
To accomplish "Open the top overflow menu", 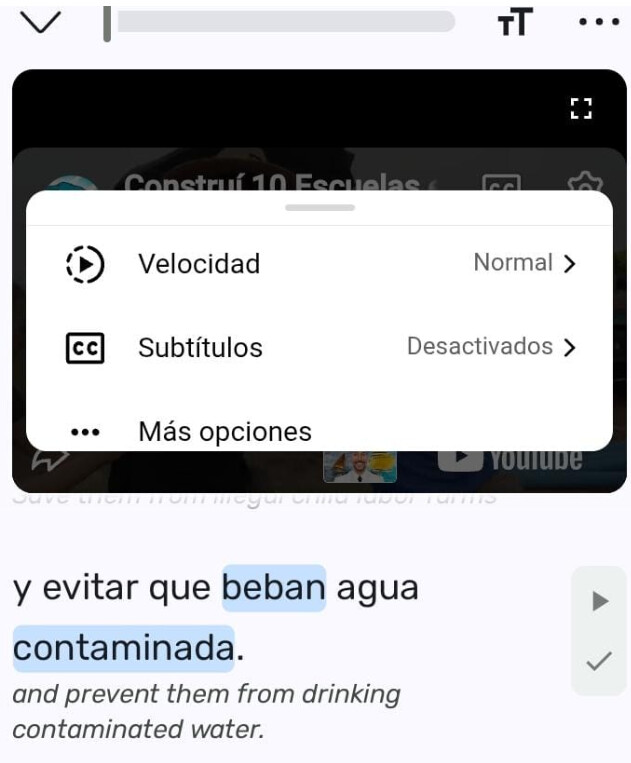I will [599, 22].
